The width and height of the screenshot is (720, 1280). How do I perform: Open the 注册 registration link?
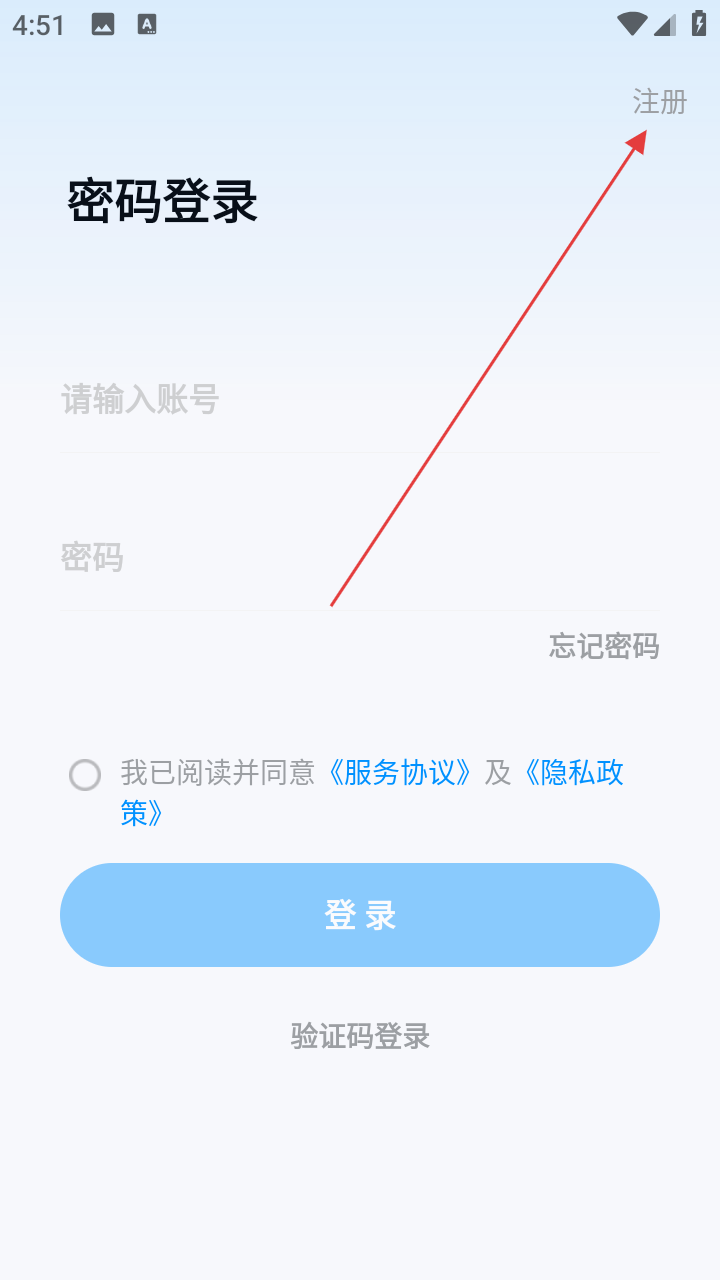(x=660, y=102)
